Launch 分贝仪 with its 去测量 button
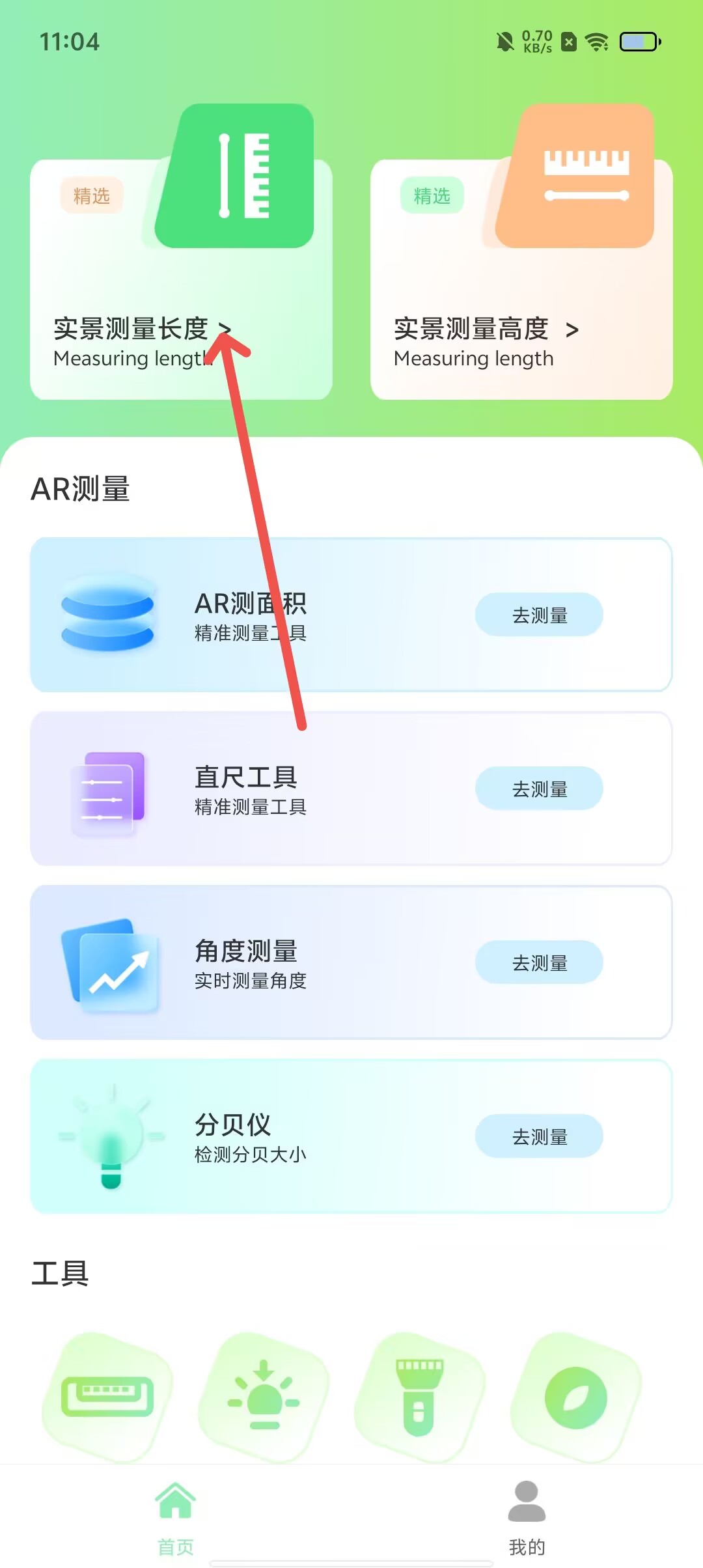 click(x=539, y=1136)
